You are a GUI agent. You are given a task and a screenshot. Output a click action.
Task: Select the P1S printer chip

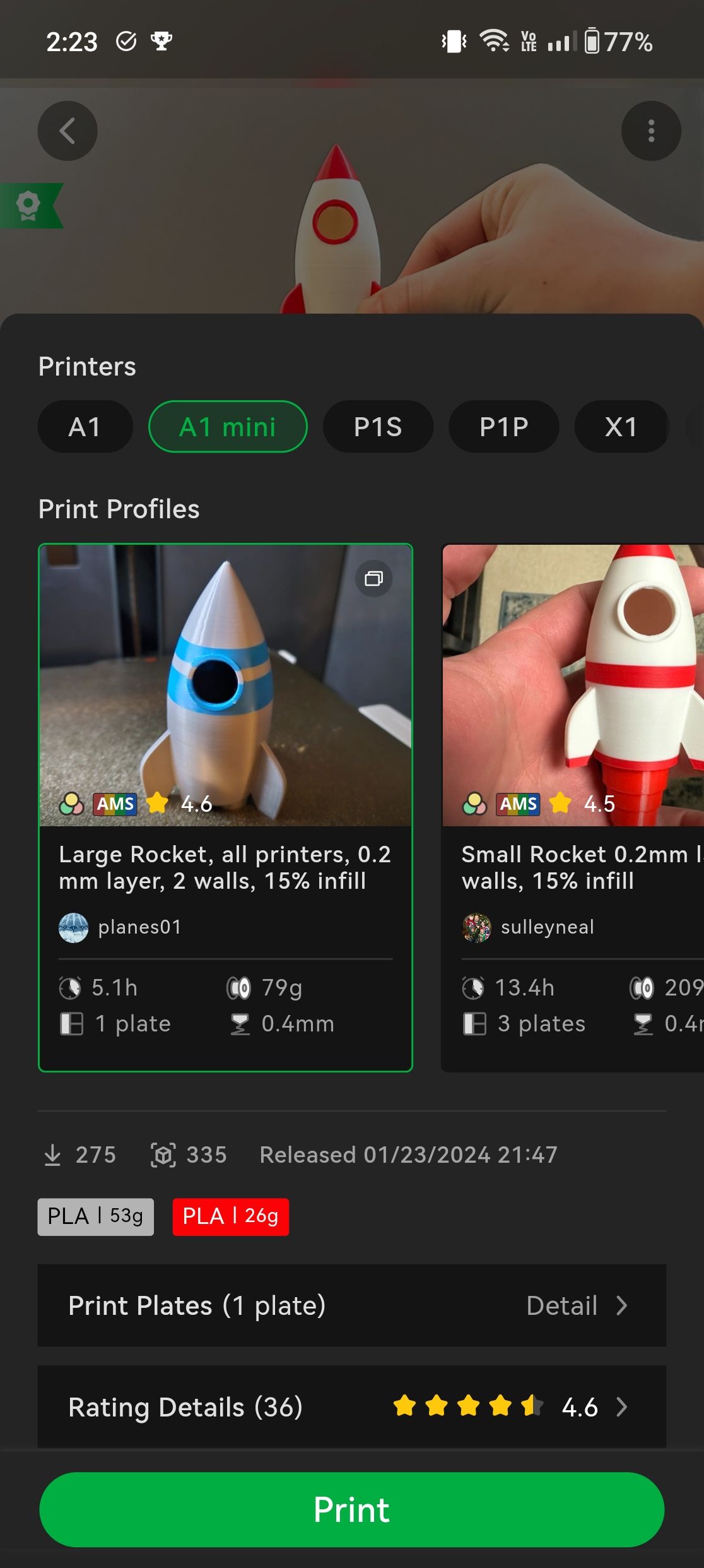[378, 427]
